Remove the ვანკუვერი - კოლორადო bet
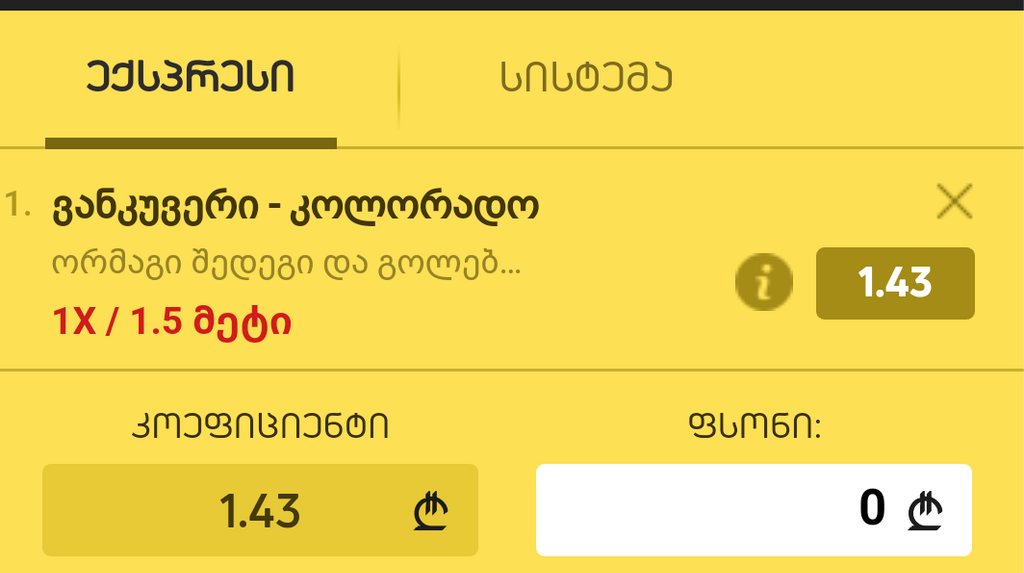The width and height of the screenshot is (1024, 573). [x=954, y=203]
